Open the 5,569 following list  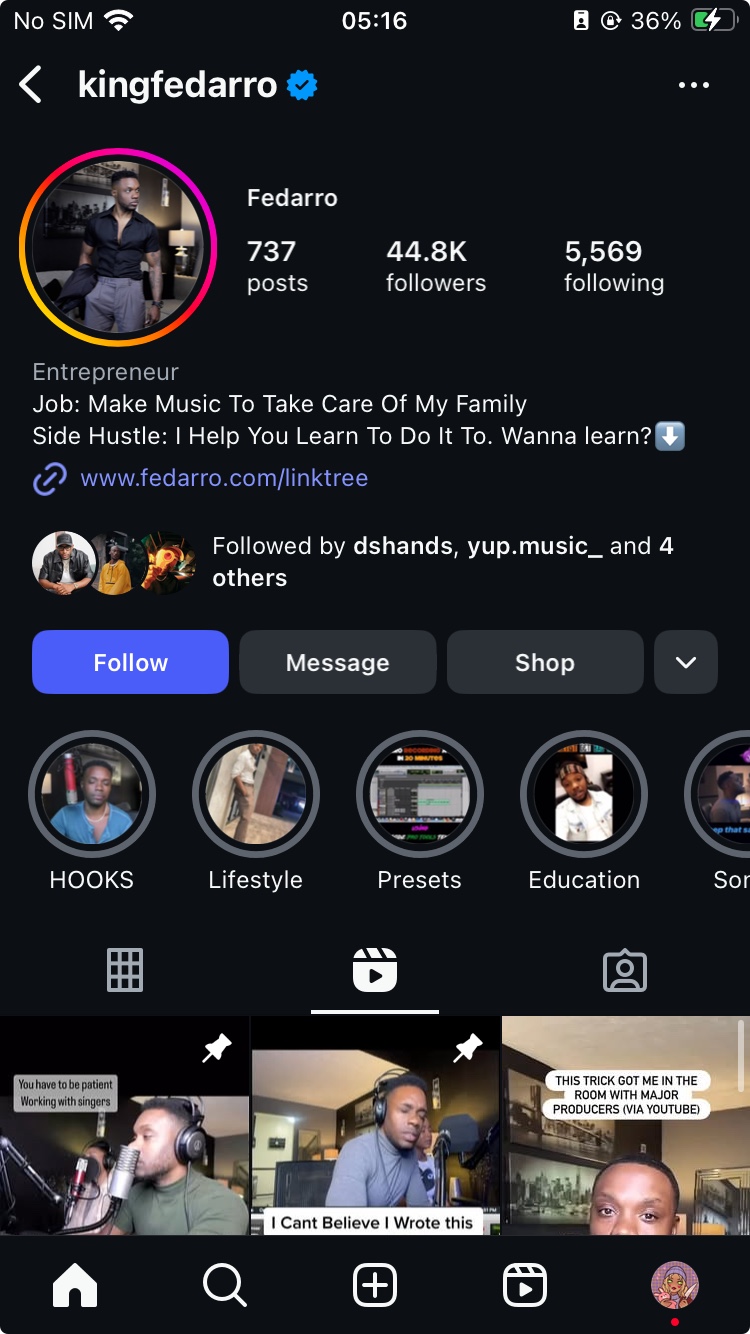pyautogui.click(x=613, y=266)
